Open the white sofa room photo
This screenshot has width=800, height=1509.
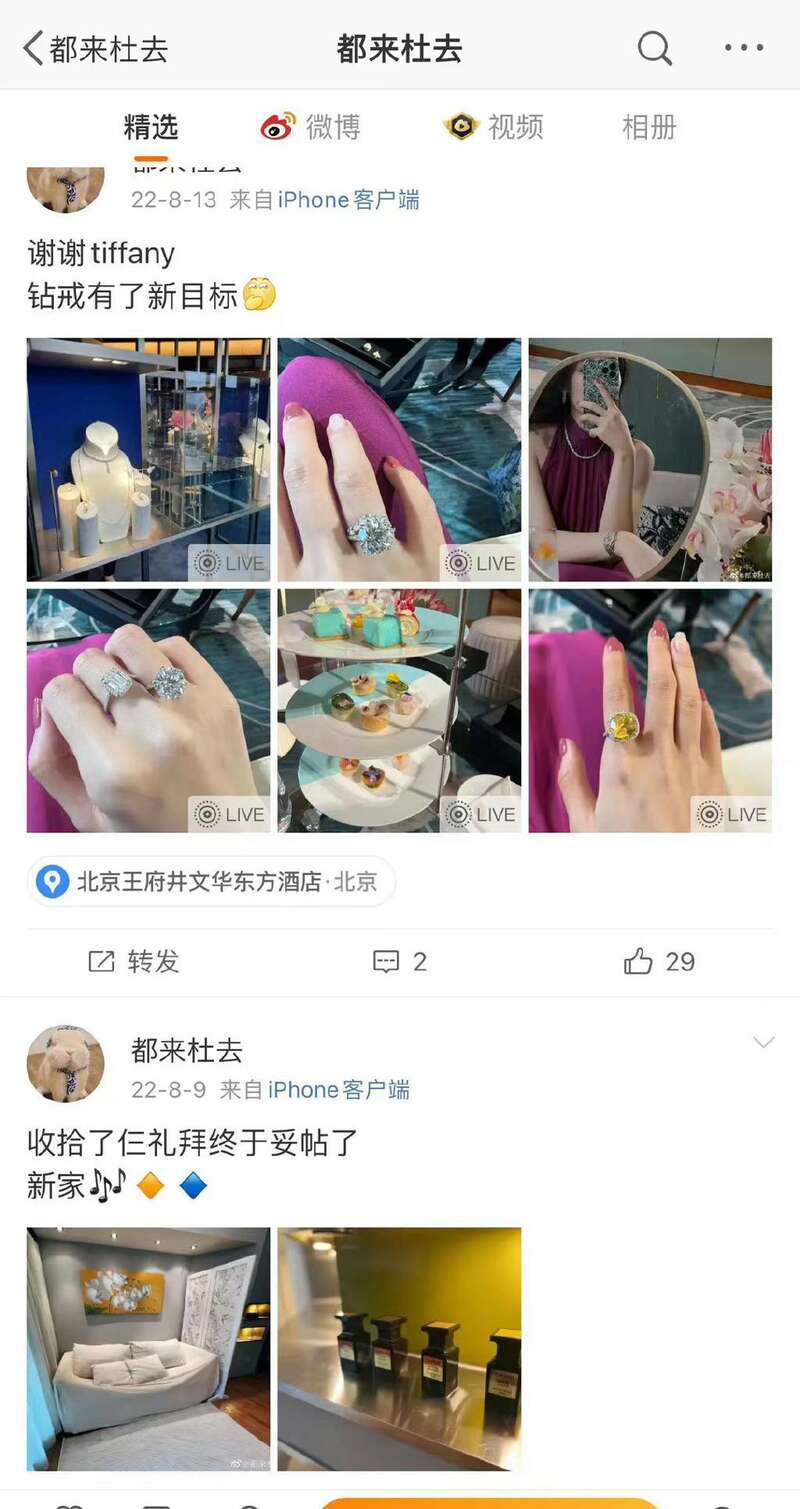(x=148, y=1348)
